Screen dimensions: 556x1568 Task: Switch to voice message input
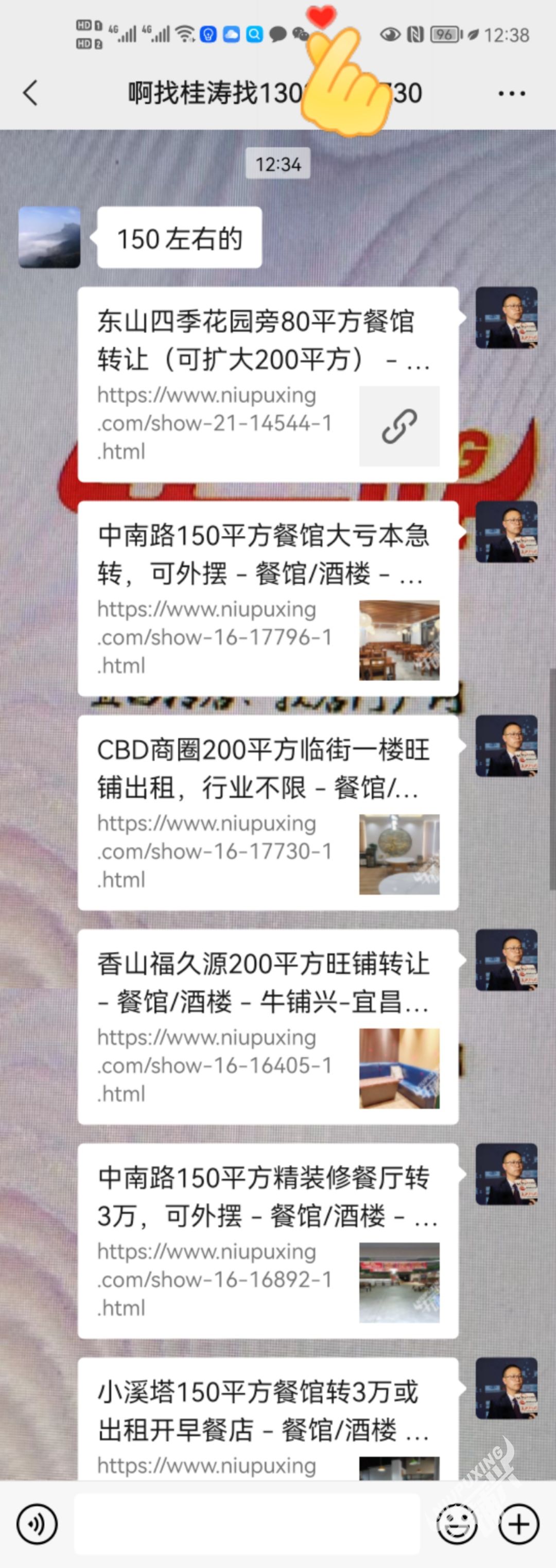coord(37,1525)
